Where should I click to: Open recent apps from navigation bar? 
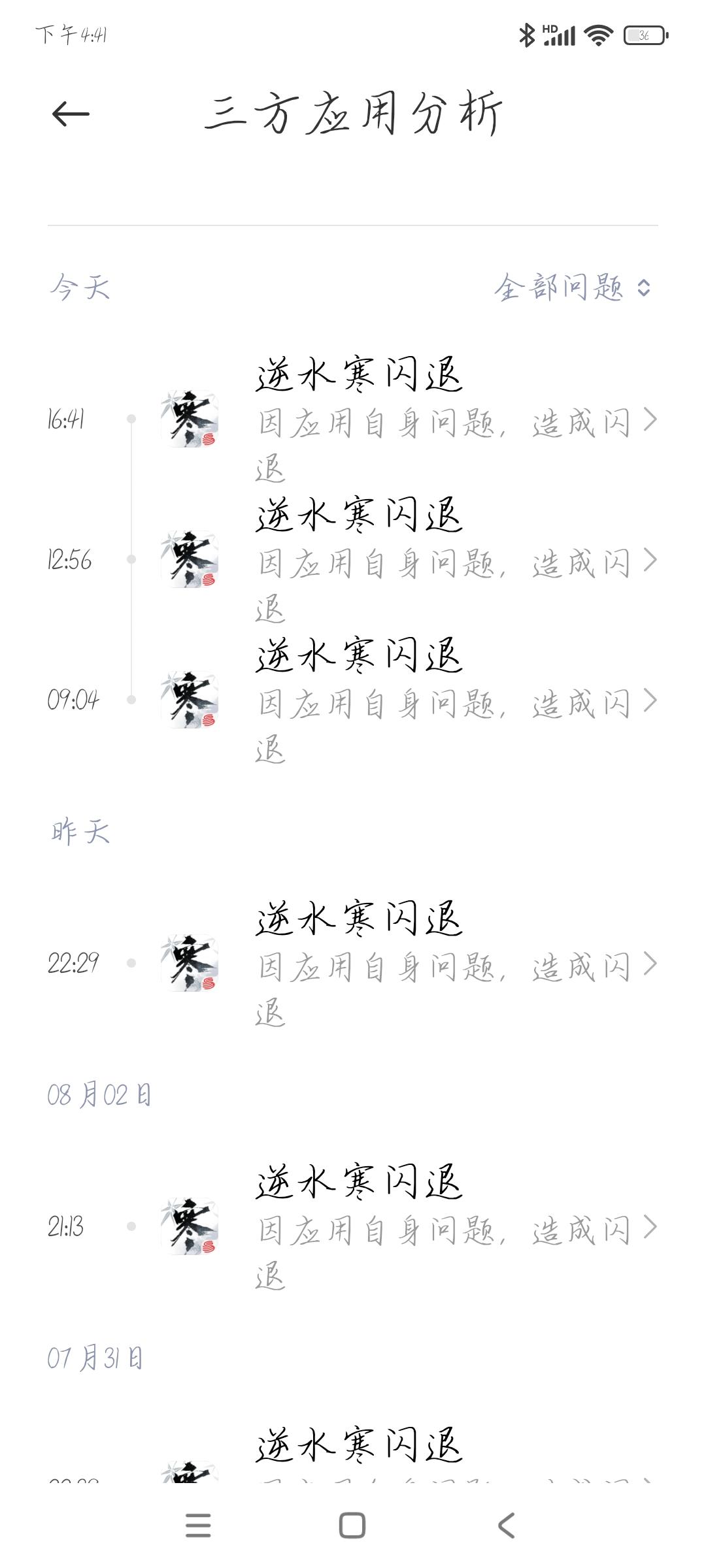[198, 1526]
